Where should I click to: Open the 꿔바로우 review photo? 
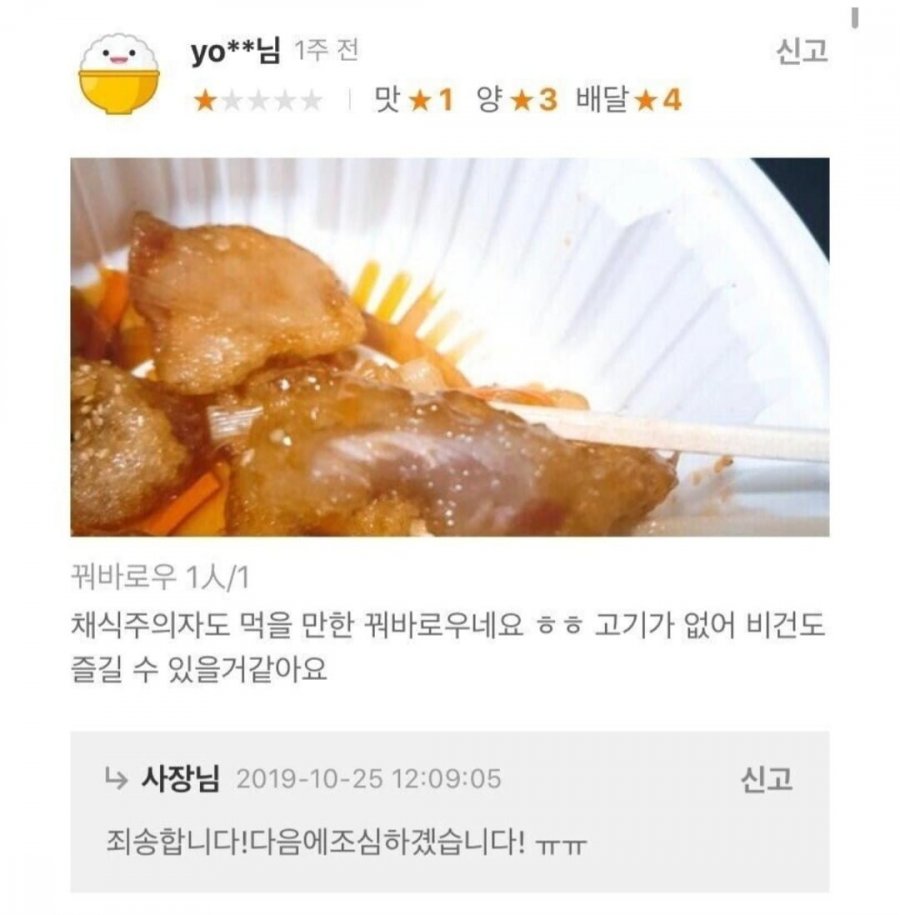tap(449, 347)
